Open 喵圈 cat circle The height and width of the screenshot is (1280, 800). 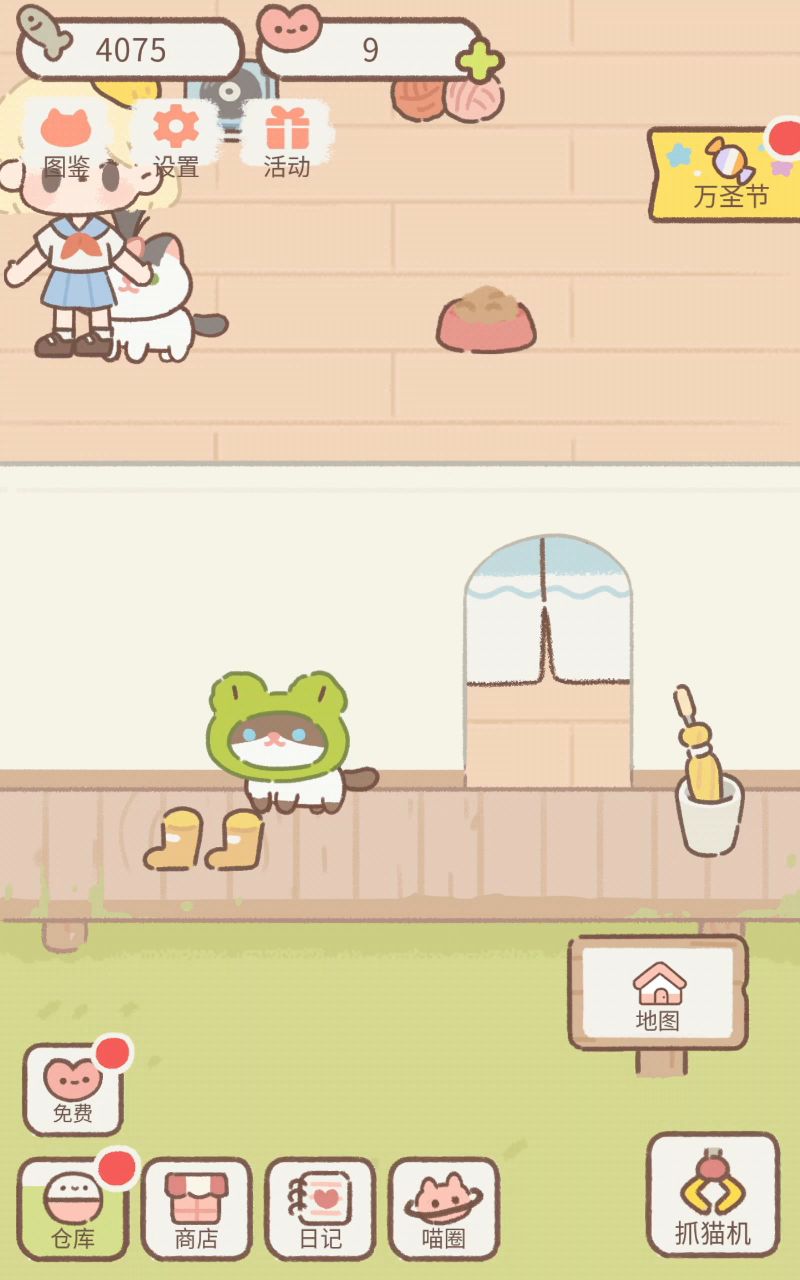443,1209
